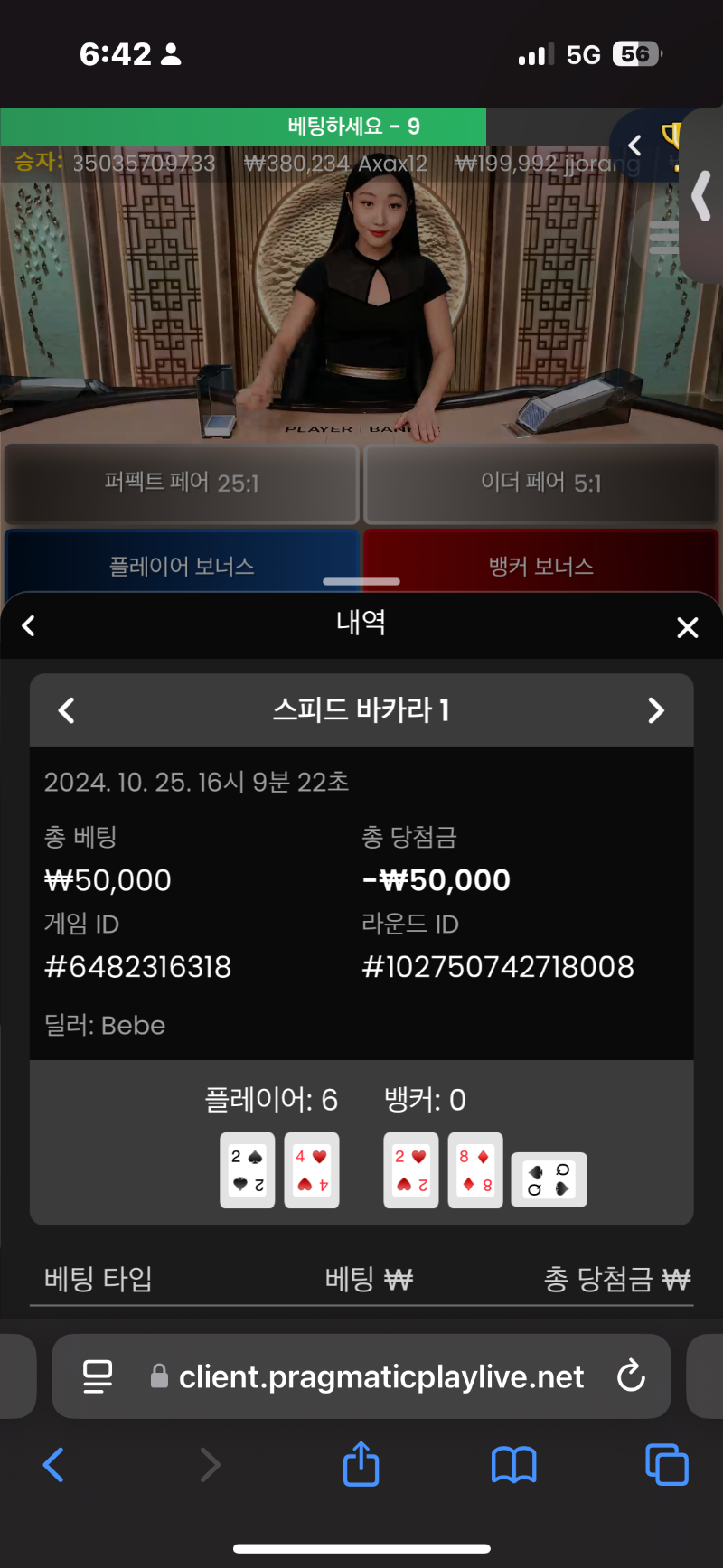Show next game after 스피드 바카라 1
The image size is (723, 1568).
click(656, 710)
